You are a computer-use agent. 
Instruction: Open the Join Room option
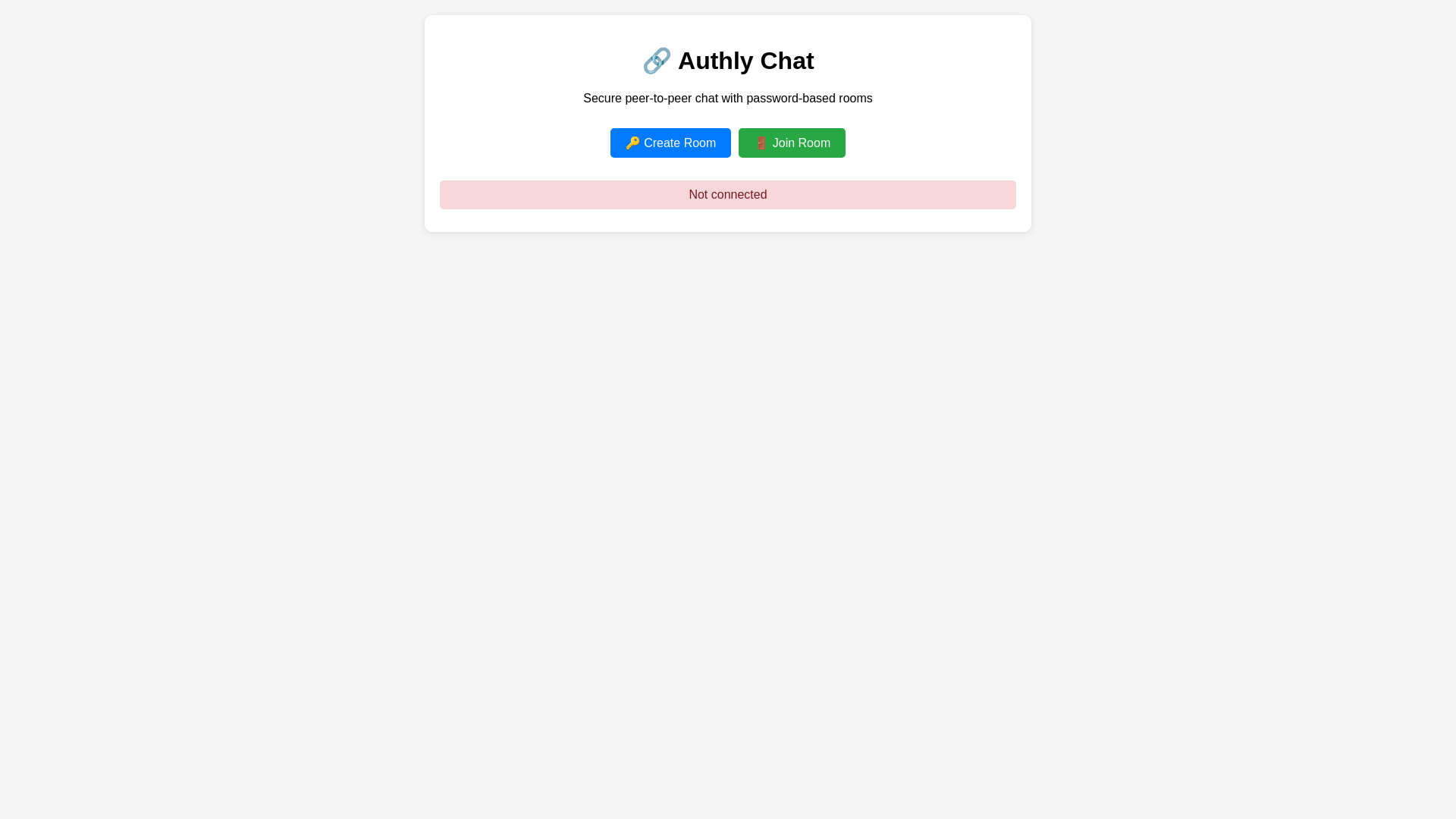click(x=792, y=143)
